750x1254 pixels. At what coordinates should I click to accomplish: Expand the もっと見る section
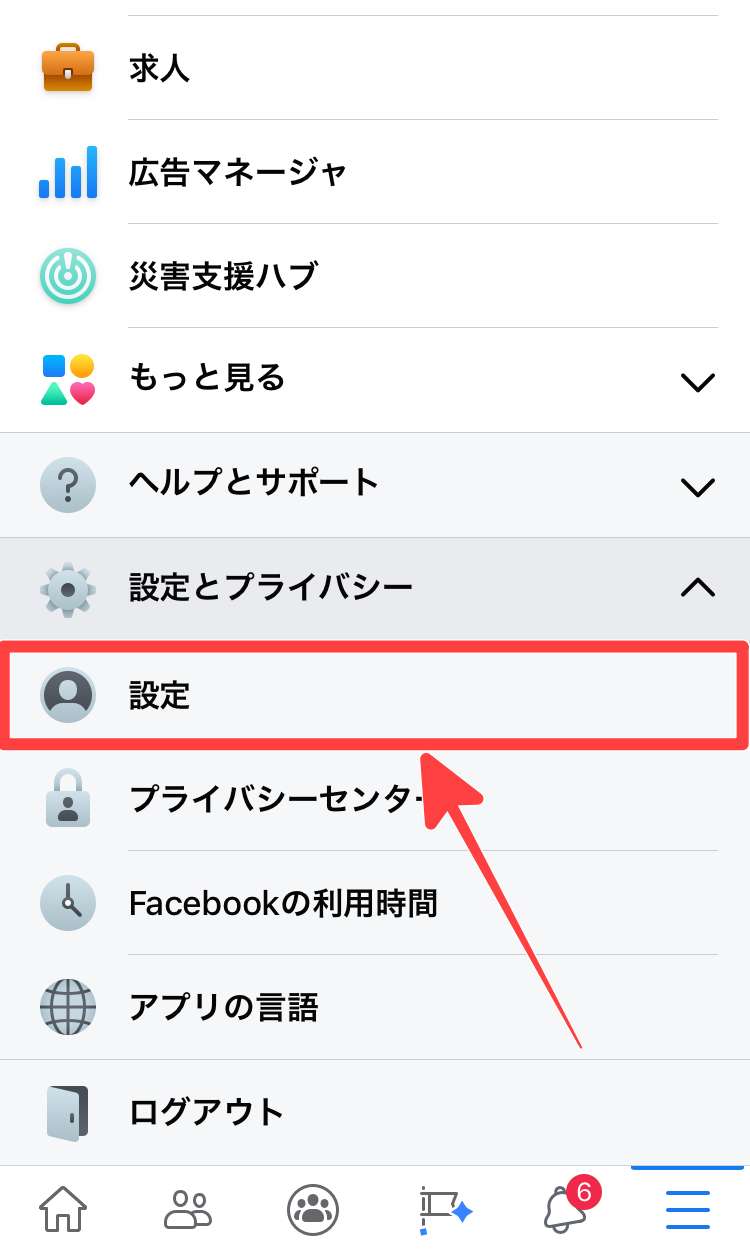click(x=375, y=379)
